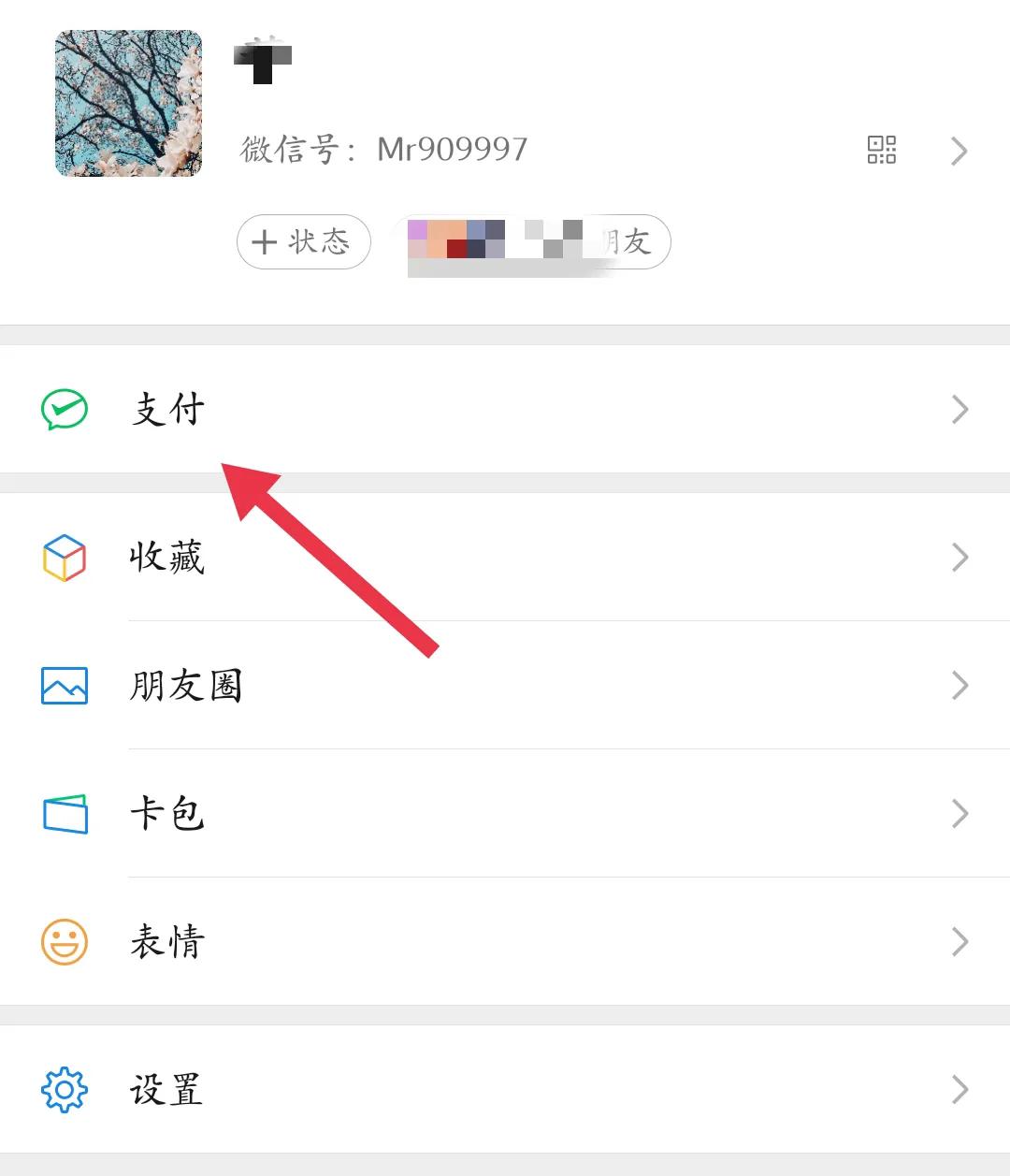
Task: Expand the 表情 row chevron
Action: click(958, 942)
